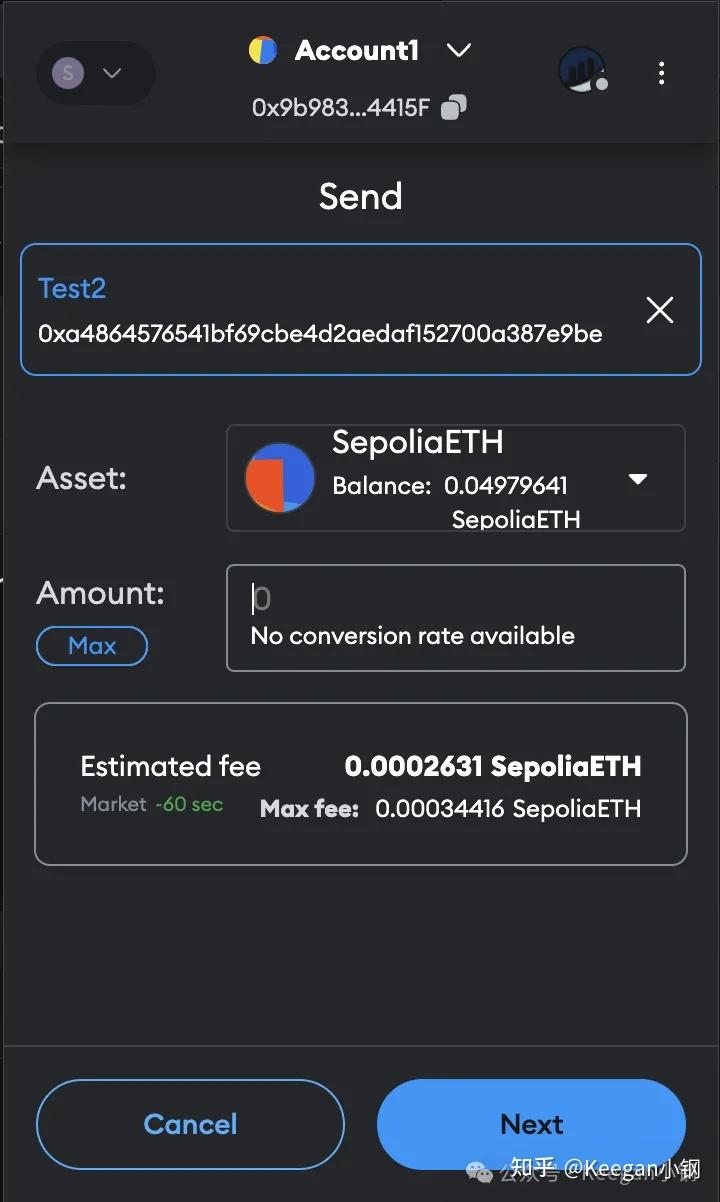Expand the asset dropdown next to SepoliaETH
Screen dimensions: 720x1202
pyautogui.click(x=638, y=479)
